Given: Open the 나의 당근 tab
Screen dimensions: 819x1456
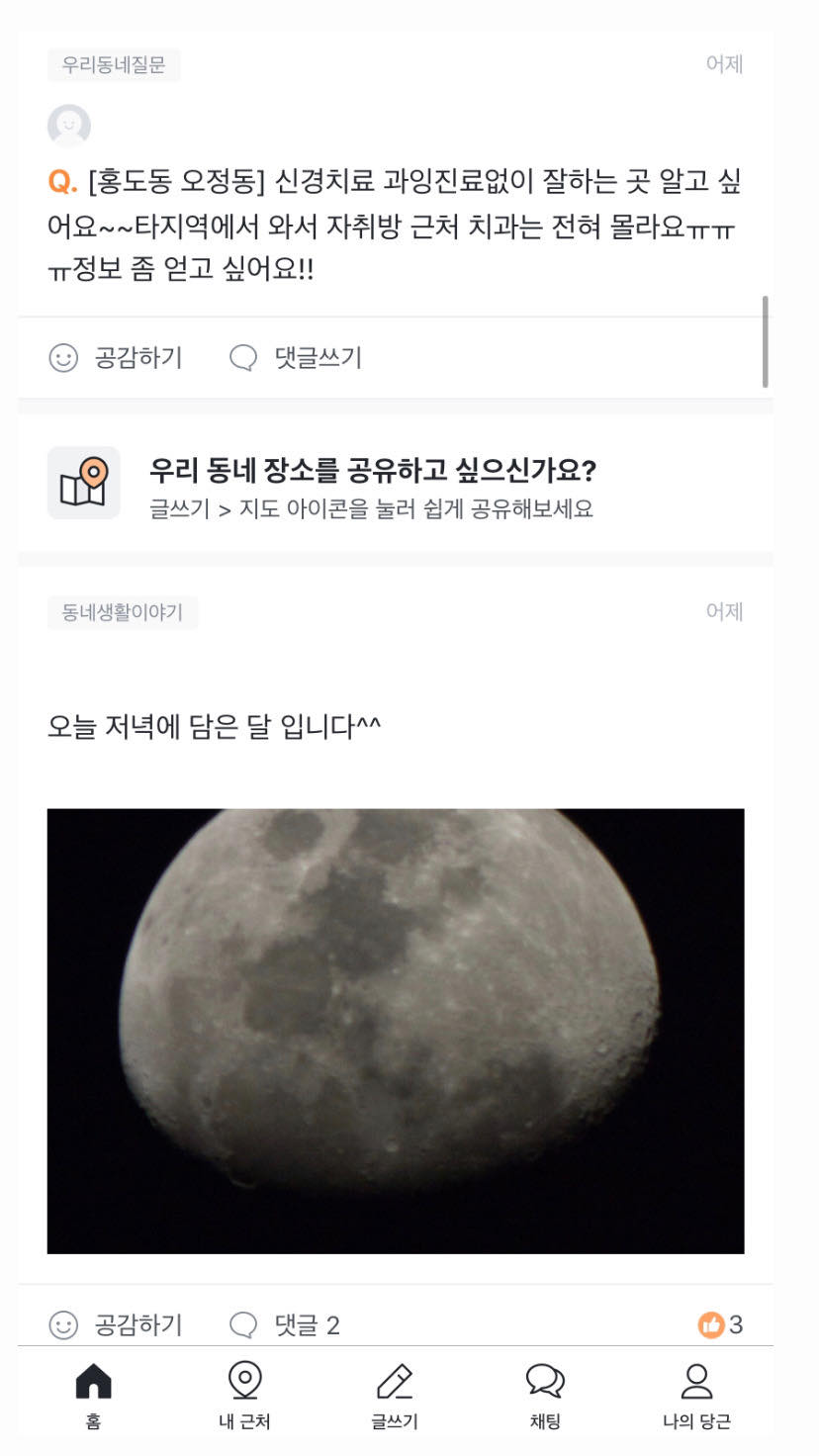Looking at the screenshot, I should pyautogui.click(x=696, y=1396).
